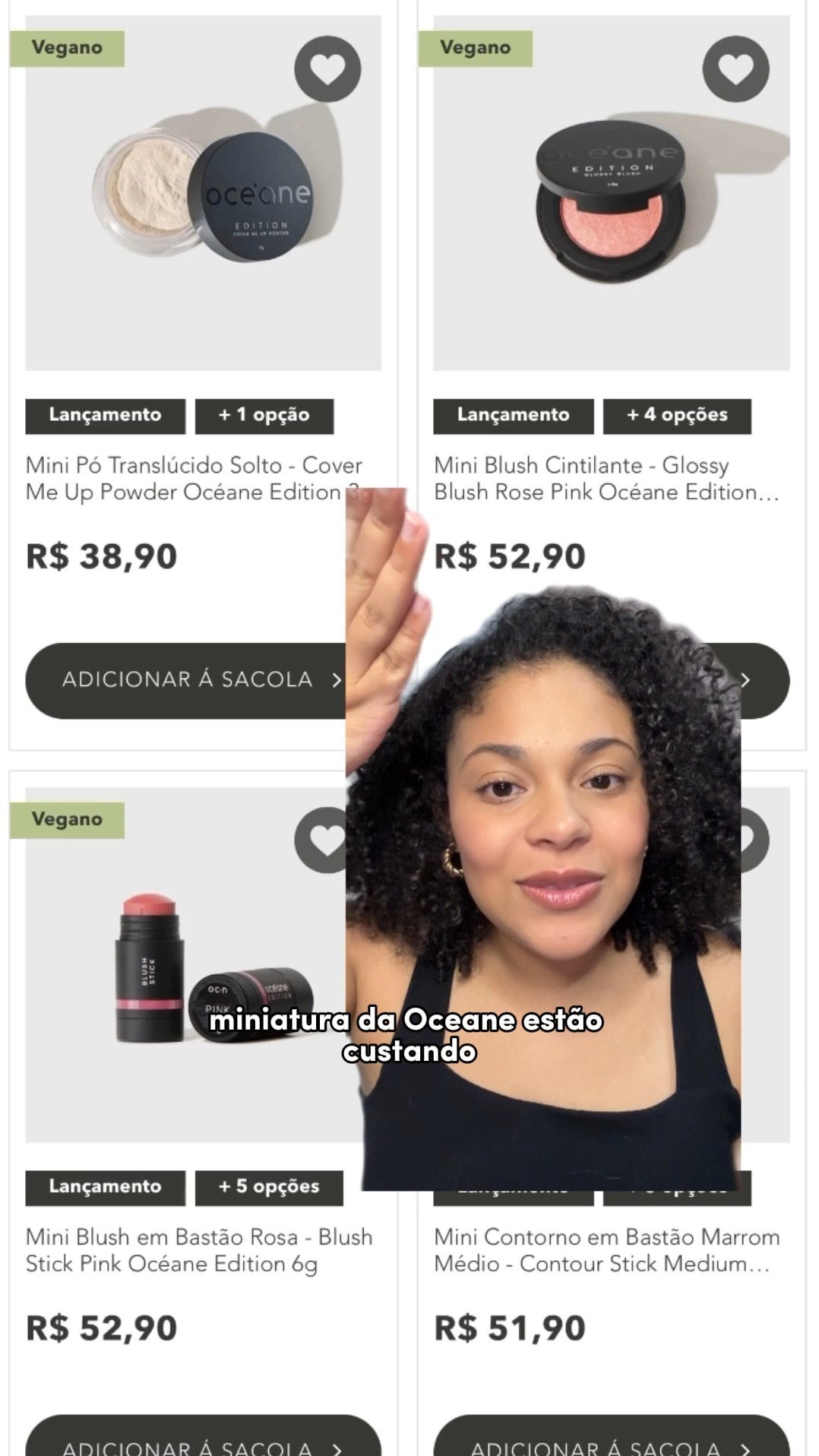This screenshot has height=1456, width=819.
Task: Click the heart icon on Mini Contorno em Bastão
Action: pyautogui.click(x=734, y=841)
